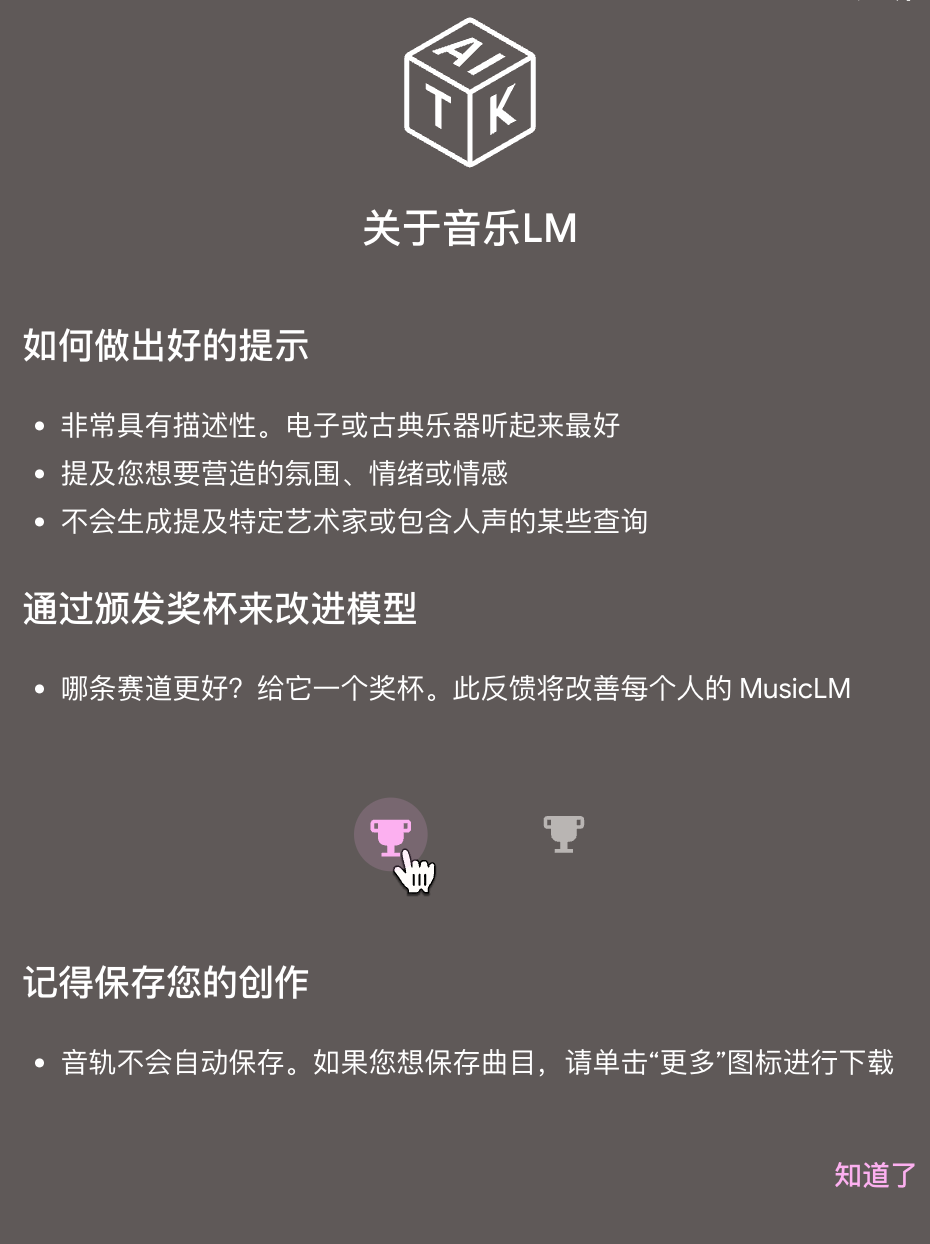Expand the 记得保存您的创作 section

[x=164, y=983]
